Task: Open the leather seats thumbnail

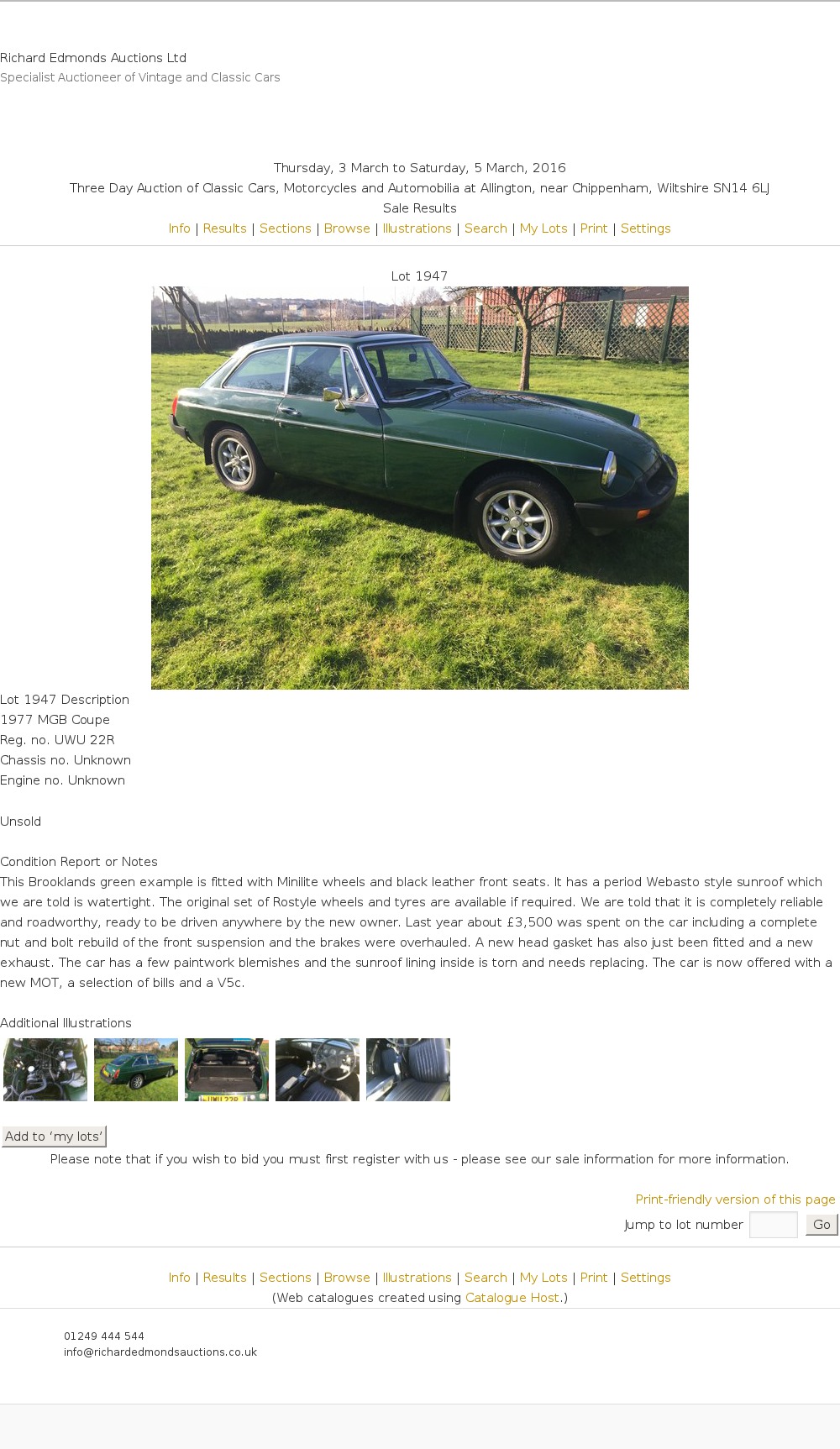Action: [x=408, y=1069]
